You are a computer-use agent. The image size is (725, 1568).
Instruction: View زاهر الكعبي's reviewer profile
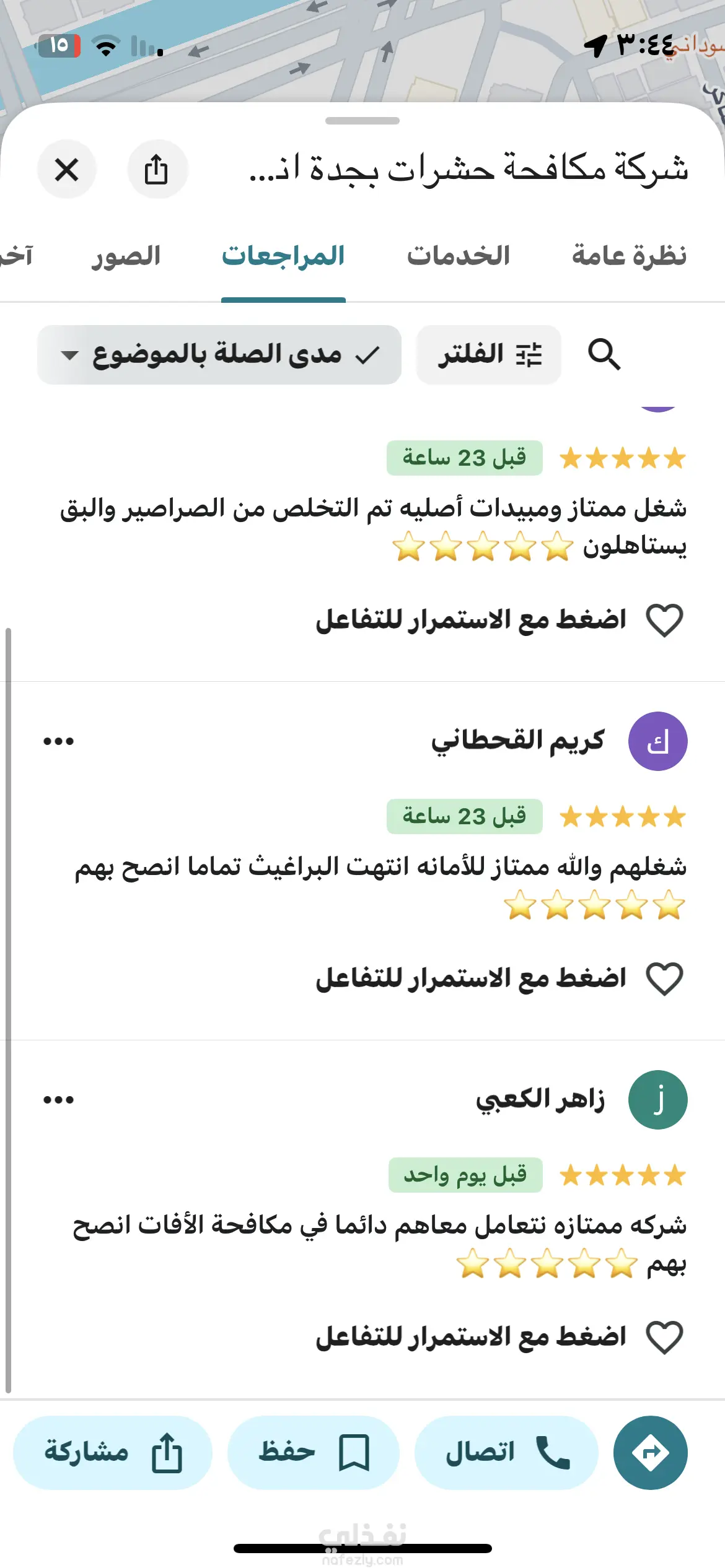tap(657, 1100)
